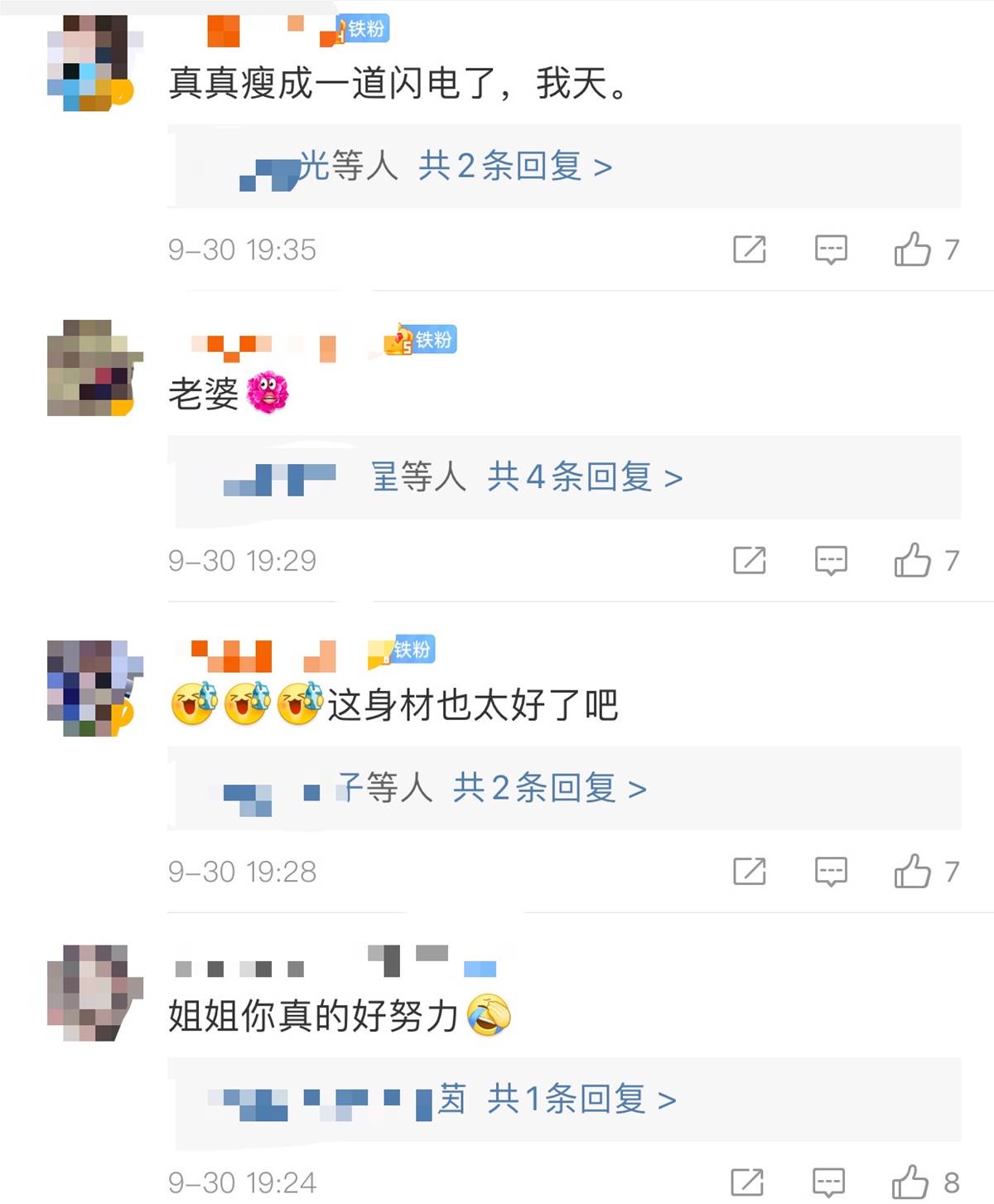Repost the comment posted at 9-30 19:35
The width and height of the screenshot is (994, 1204).
750,249
